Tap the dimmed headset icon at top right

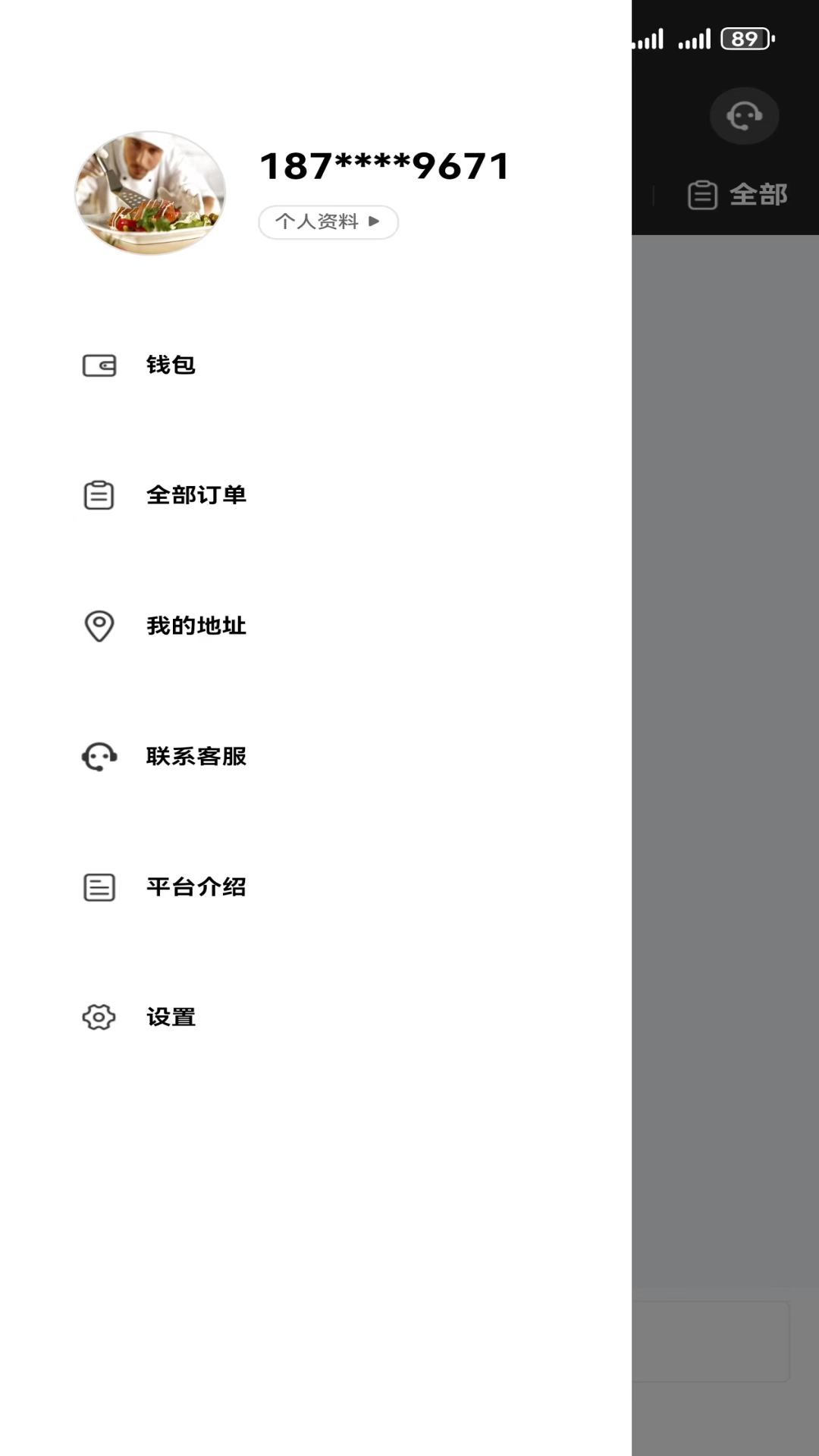(744, 116)
